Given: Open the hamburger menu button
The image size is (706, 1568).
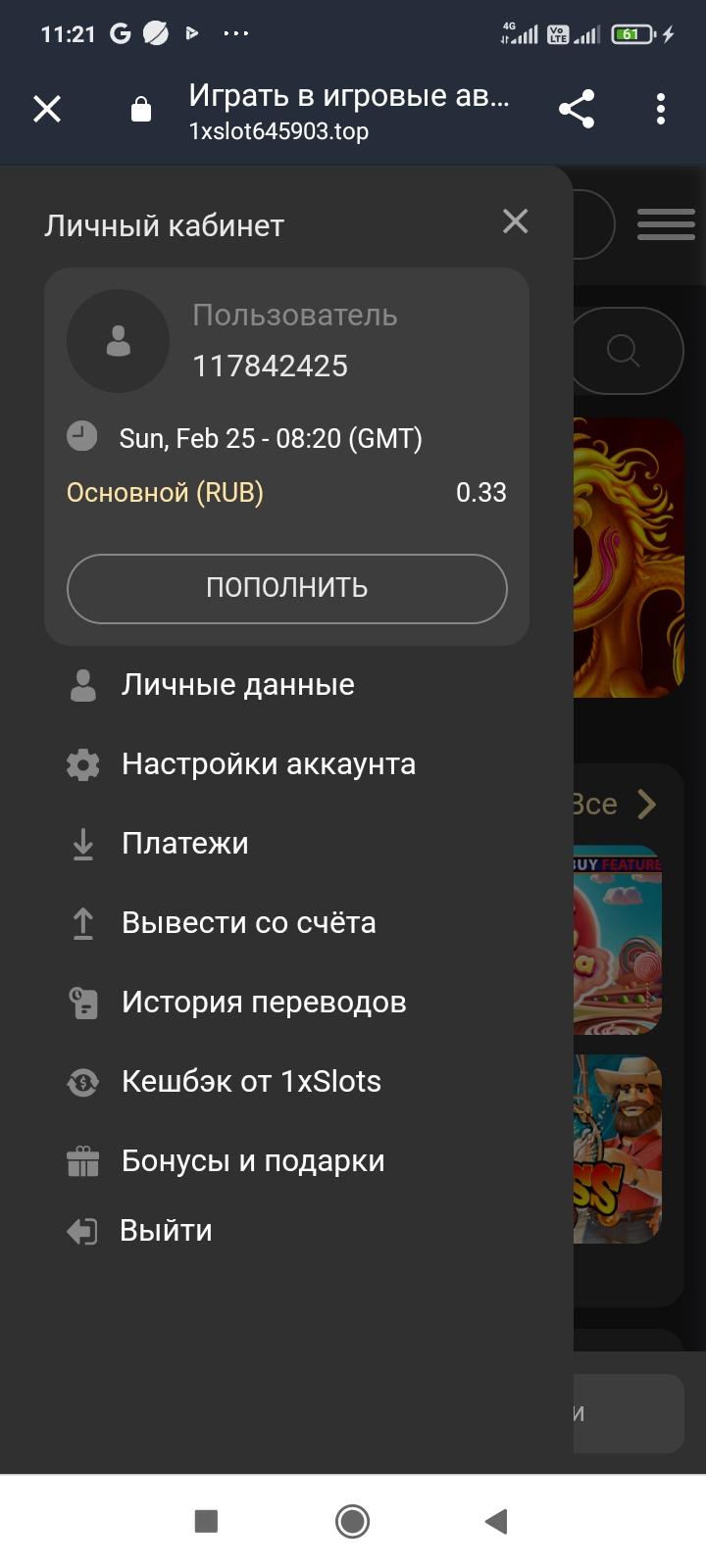Looking at the screenshot, I should coord(666,224).
